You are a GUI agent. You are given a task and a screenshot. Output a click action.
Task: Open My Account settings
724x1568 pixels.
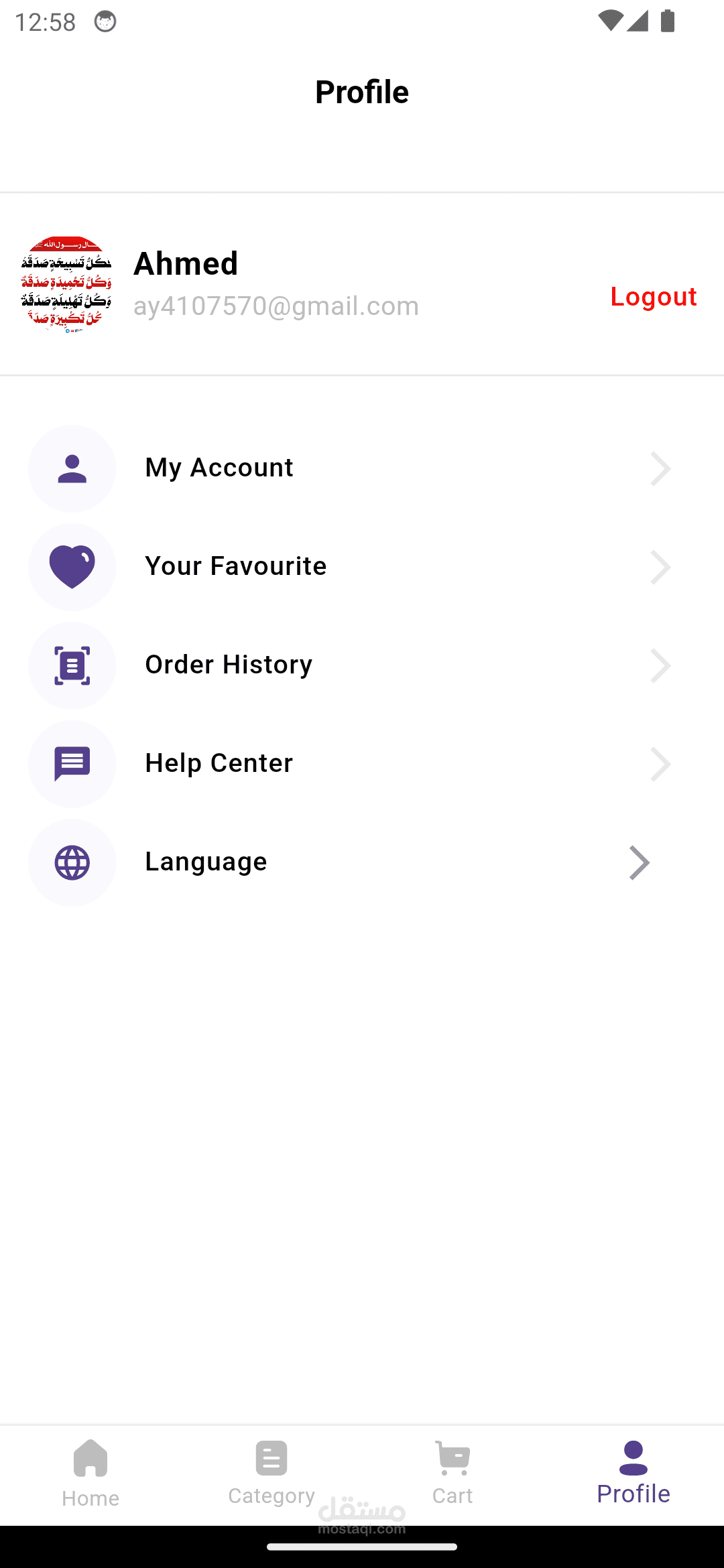coord(362,468)
